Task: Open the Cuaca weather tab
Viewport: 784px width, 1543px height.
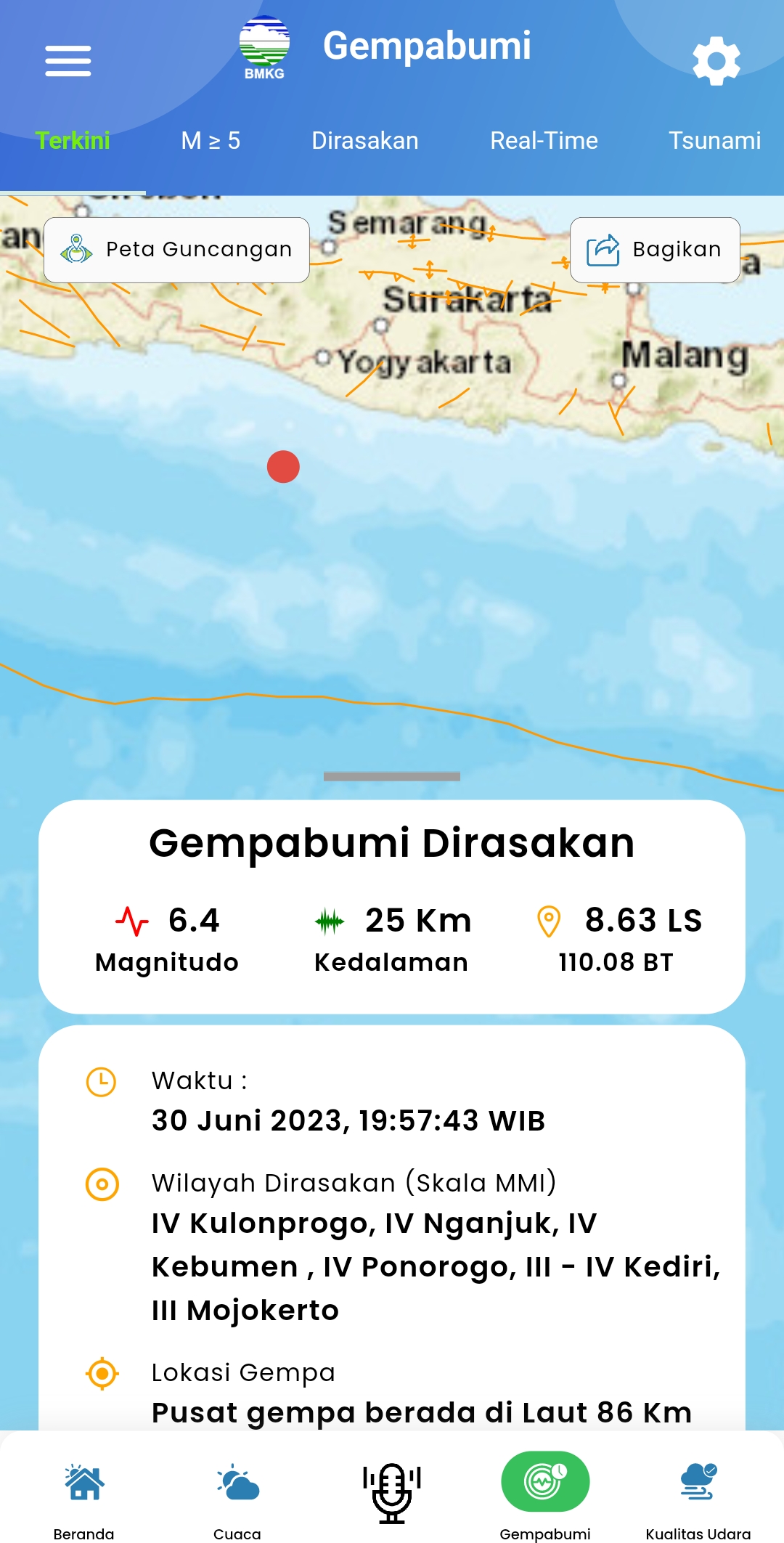Action: coord(237,1496)
